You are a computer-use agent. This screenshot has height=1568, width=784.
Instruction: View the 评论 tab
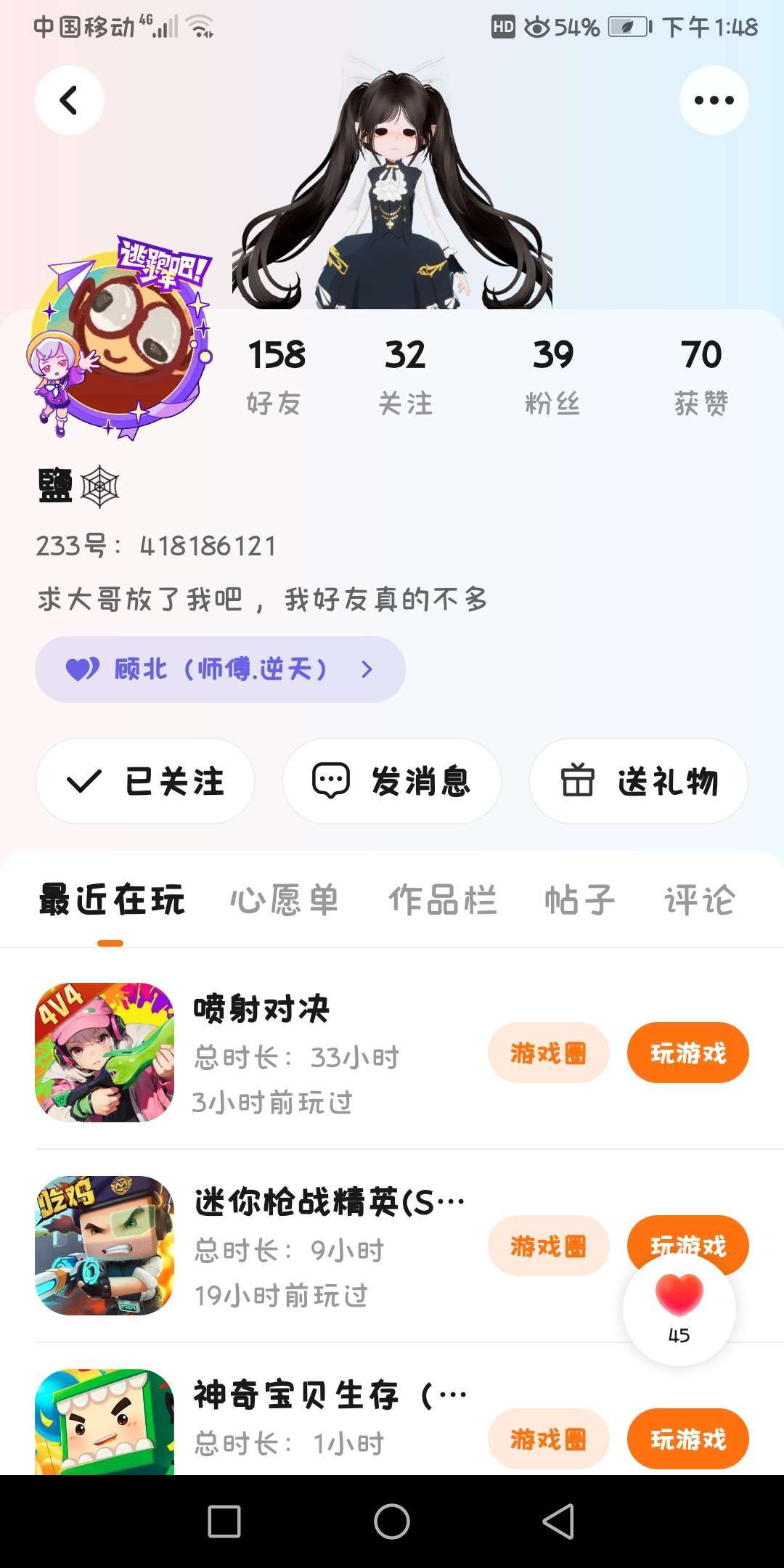(700, 900)
